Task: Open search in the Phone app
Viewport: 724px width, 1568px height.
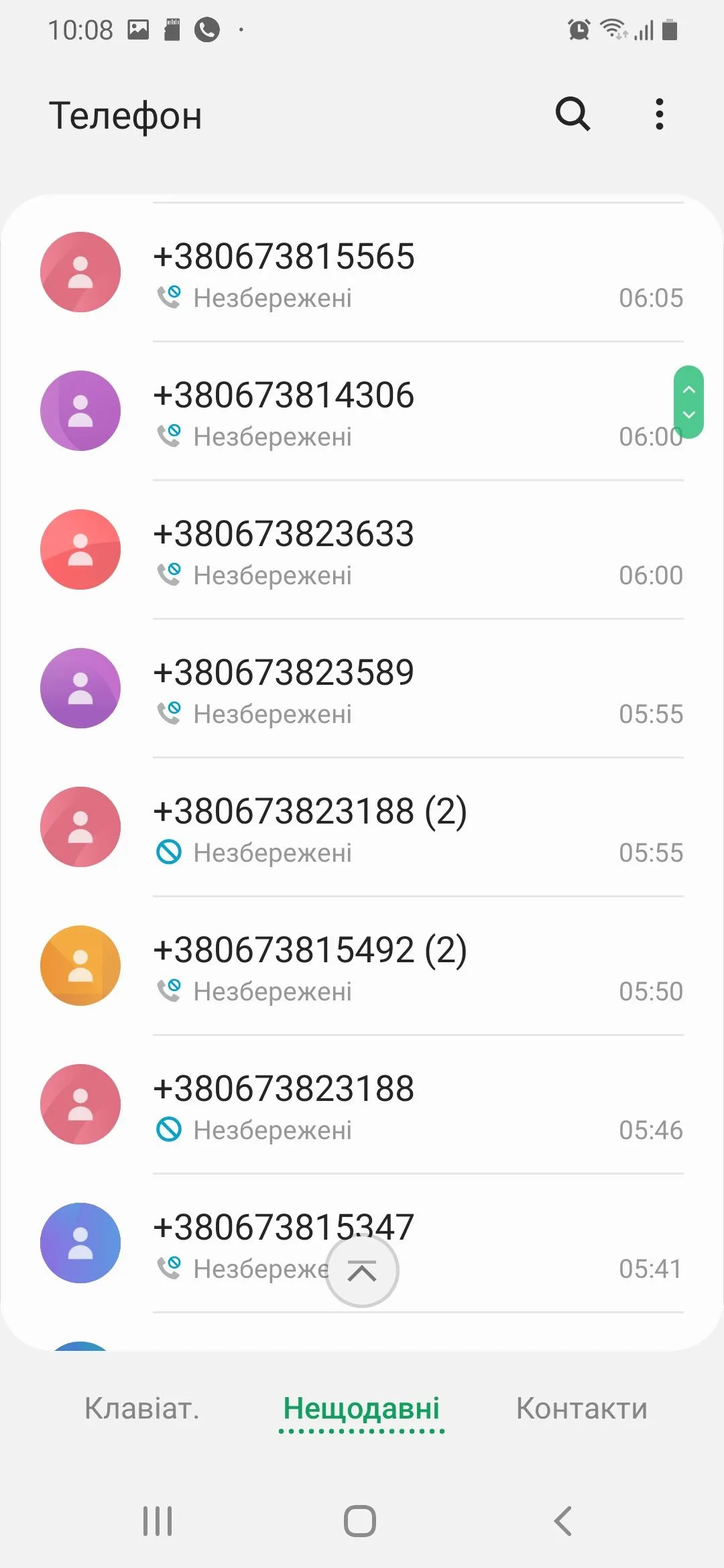Action: point(572,114)
